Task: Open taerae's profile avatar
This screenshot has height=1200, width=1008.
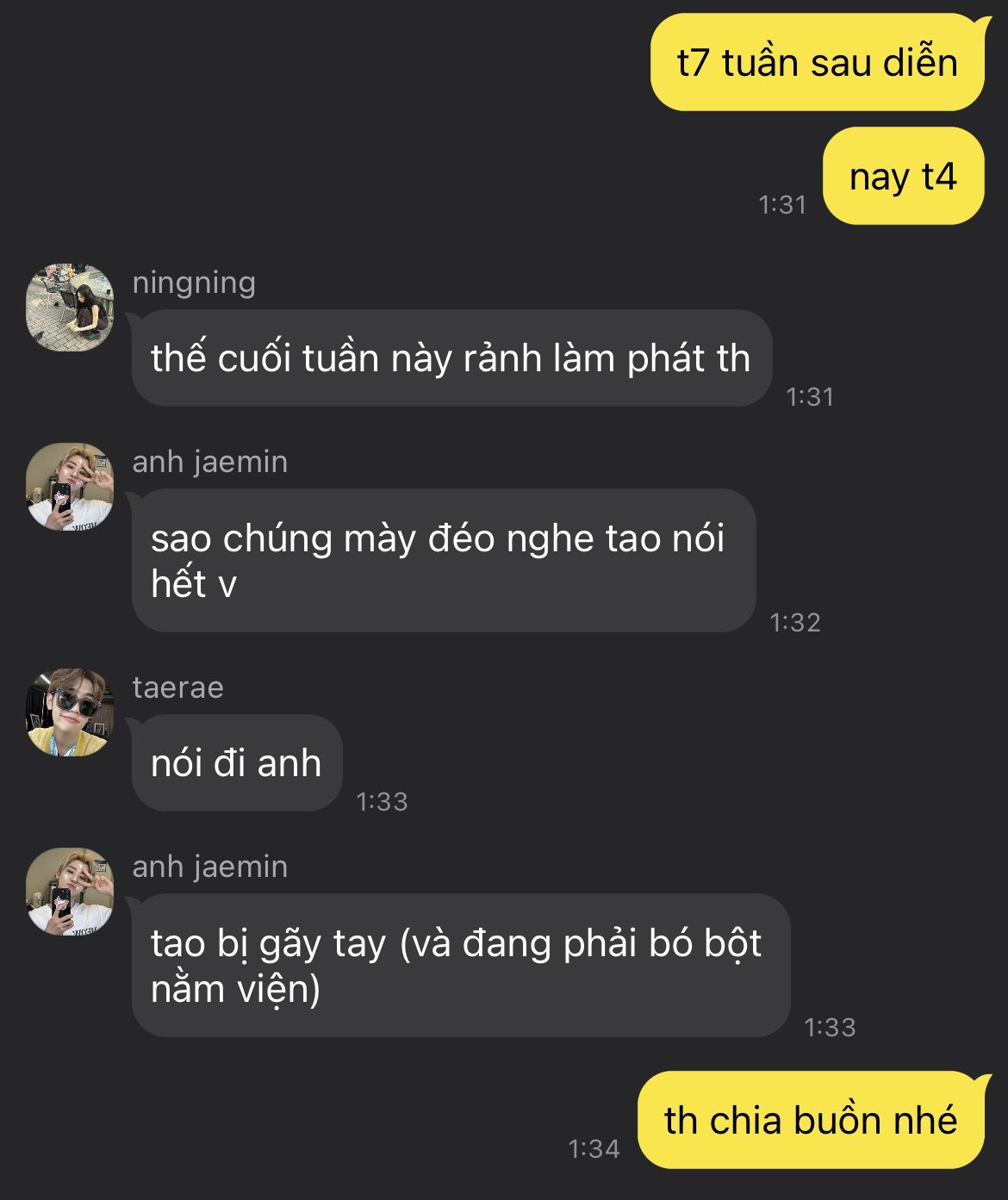Action: (70, 712)
